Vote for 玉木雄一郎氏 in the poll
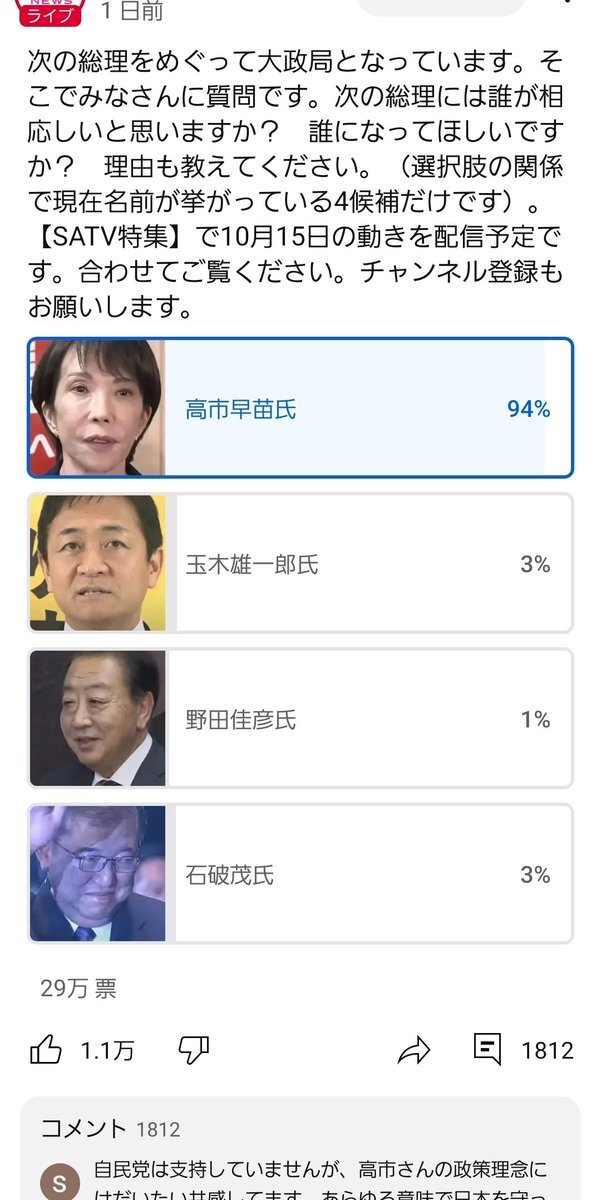The width and height of the screenshot is (601, 1200). click(300, 563)
